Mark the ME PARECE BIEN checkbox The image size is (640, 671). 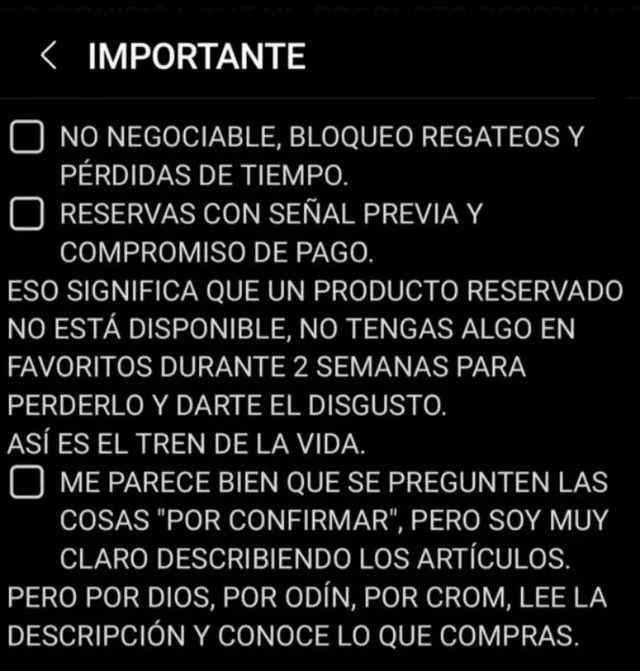26,484
